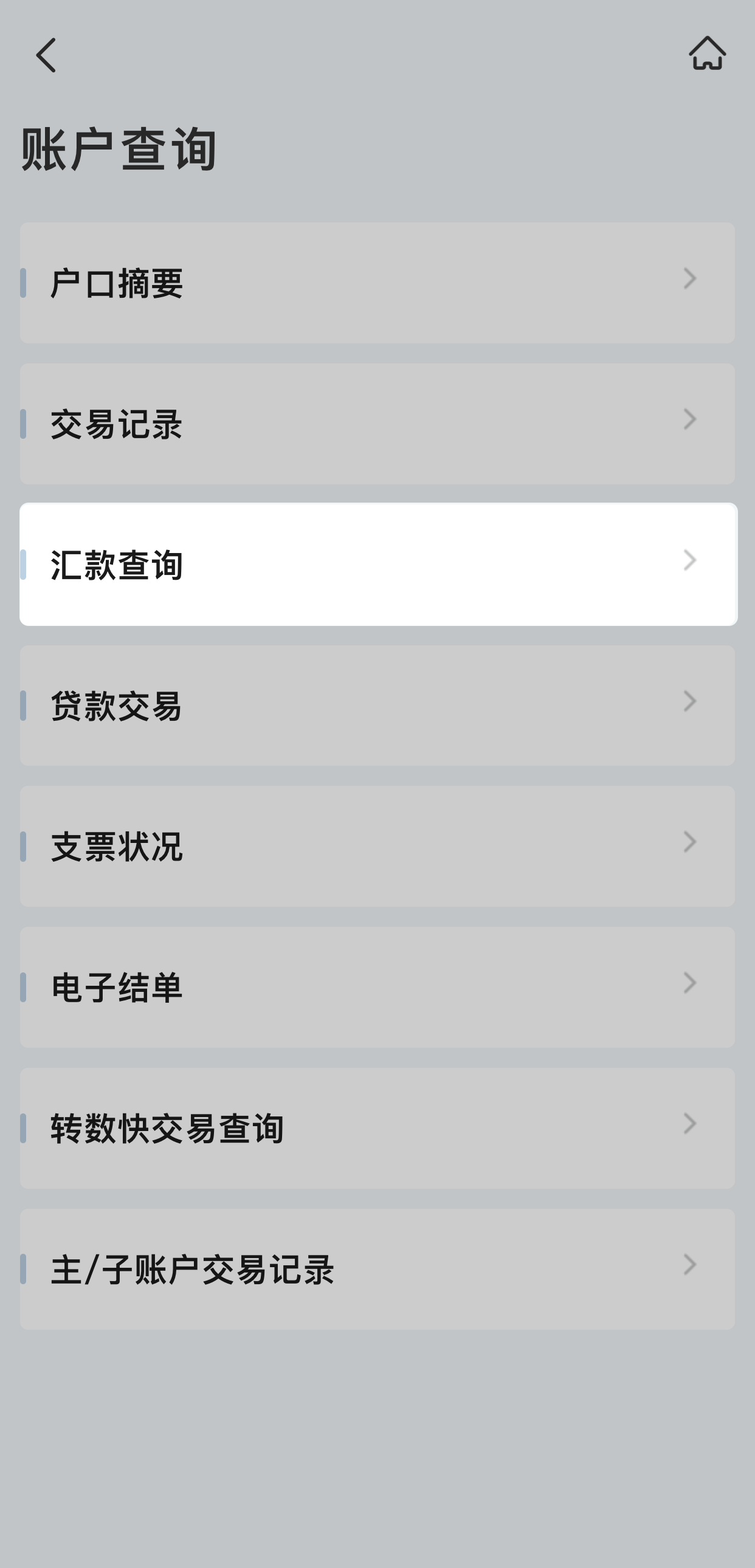Viewport: 755px width, 1568px height.
Task: Go back using the arrow icon
Action: (x=46, y=55)
